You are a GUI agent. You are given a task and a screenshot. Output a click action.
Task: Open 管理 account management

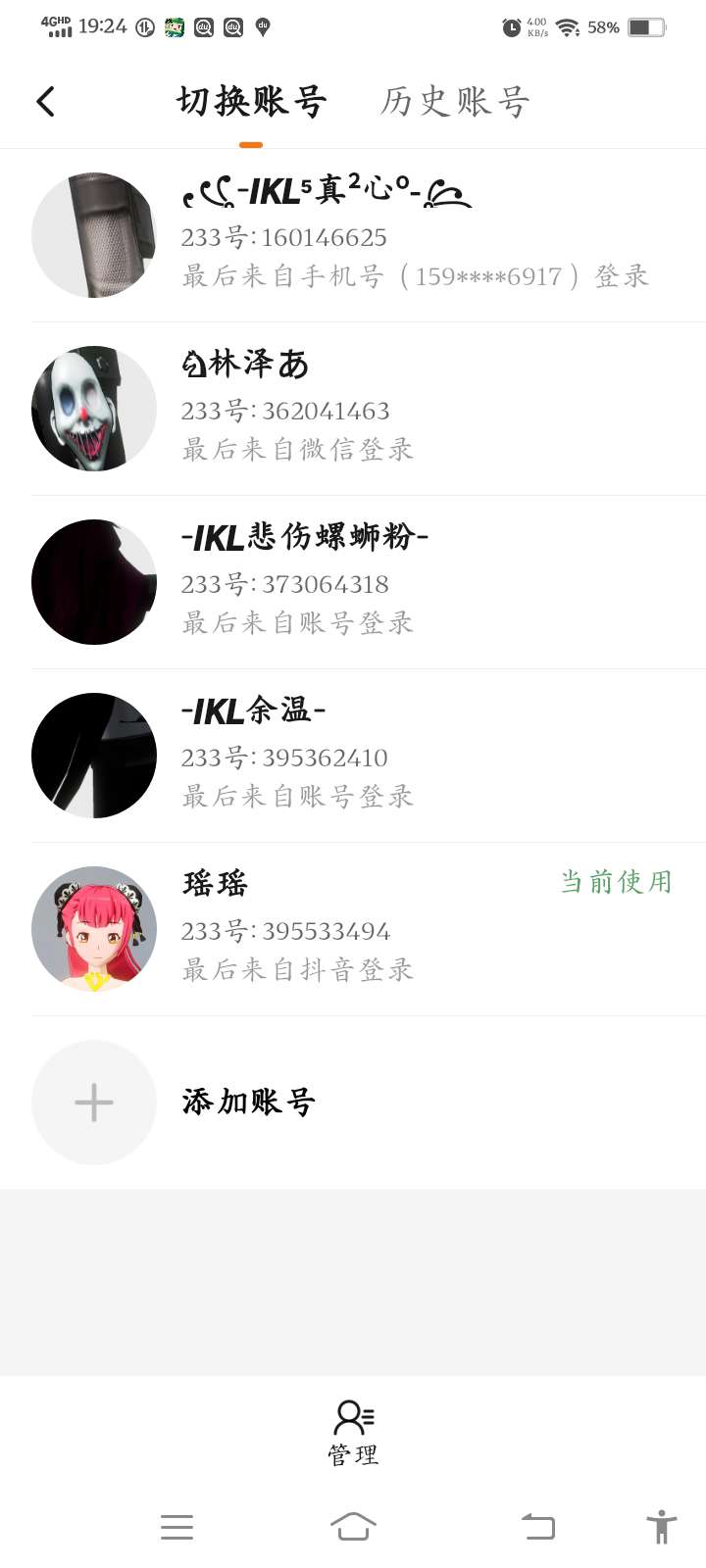(x=353, y=1432)
